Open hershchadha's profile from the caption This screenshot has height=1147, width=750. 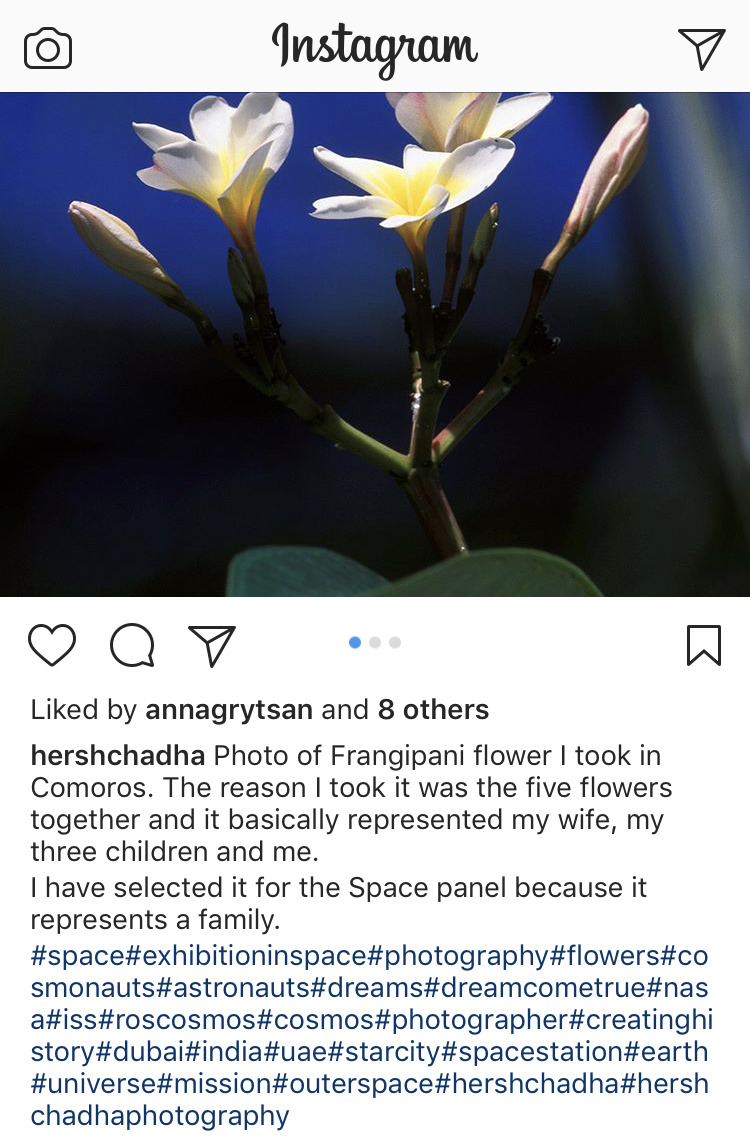(118, 756)
